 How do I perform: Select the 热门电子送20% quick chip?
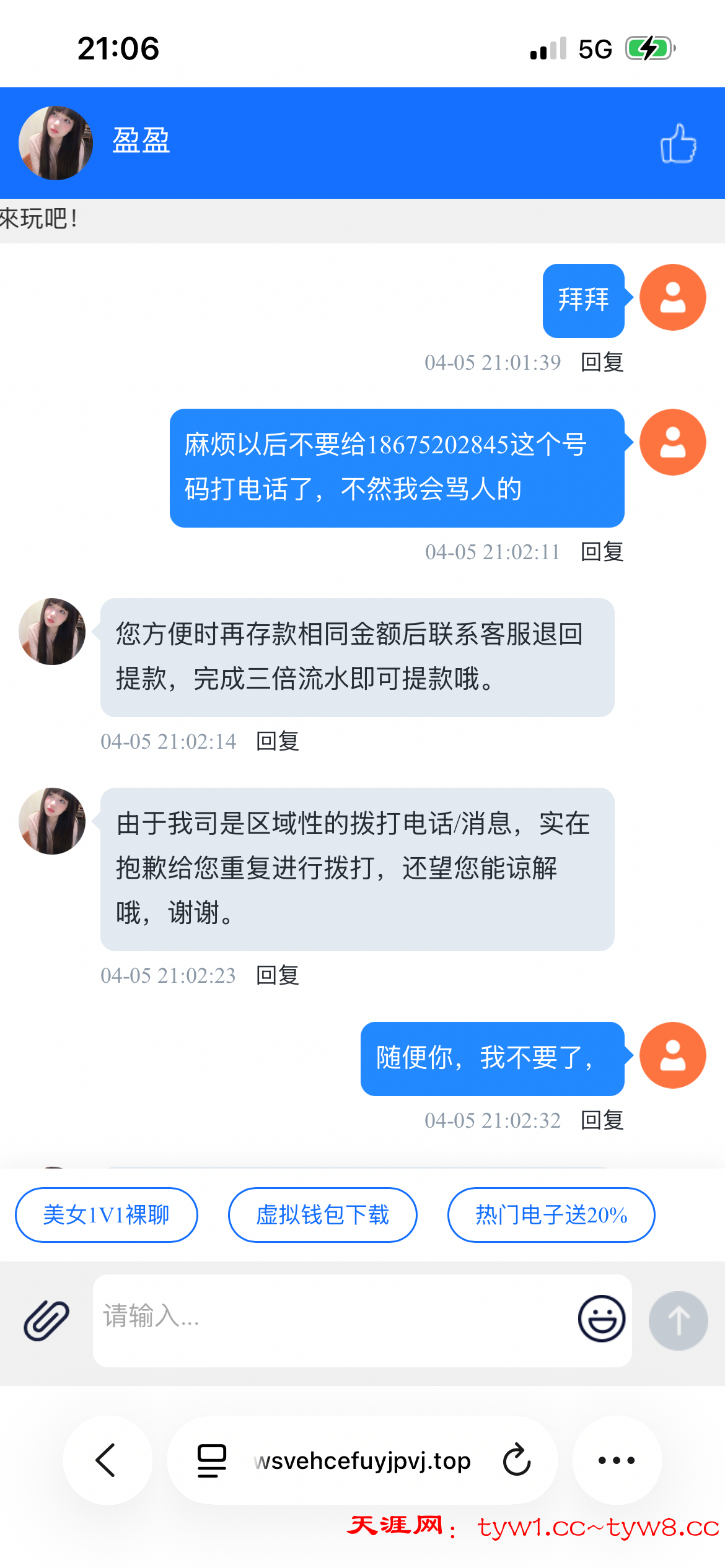(551, 1215)
